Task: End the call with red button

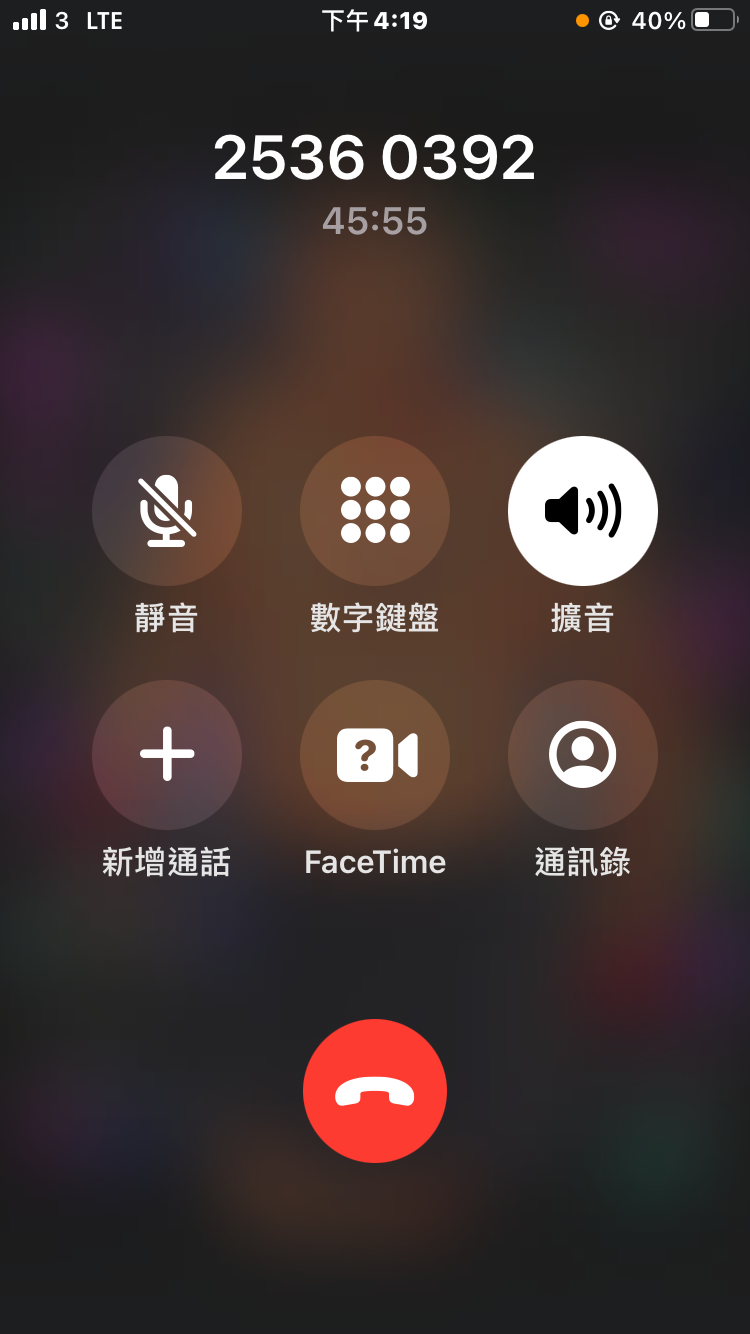Action: pos(375,1091)
